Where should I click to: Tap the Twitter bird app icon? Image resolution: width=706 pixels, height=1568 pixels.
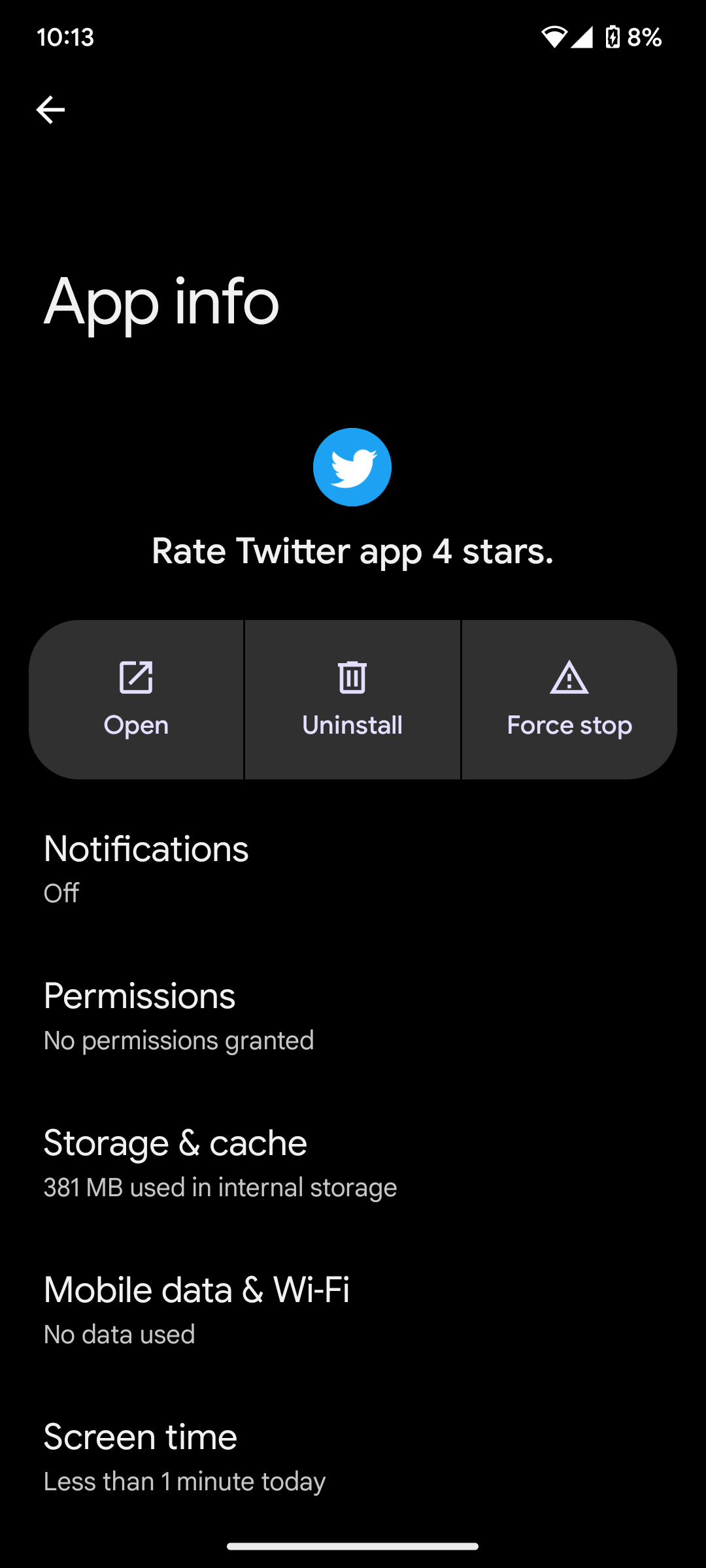[x=352, y=466]
